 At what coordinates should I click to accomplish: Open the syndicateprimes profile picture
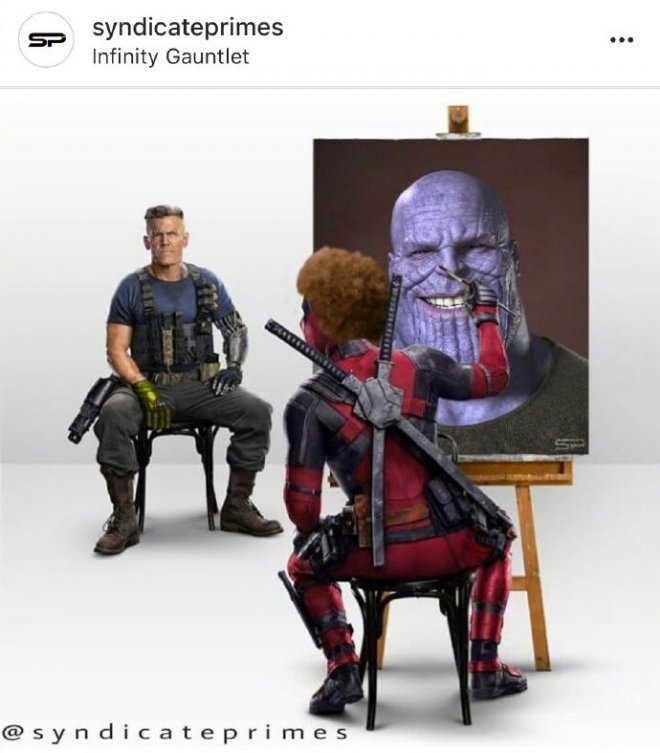tap(46, 41)
